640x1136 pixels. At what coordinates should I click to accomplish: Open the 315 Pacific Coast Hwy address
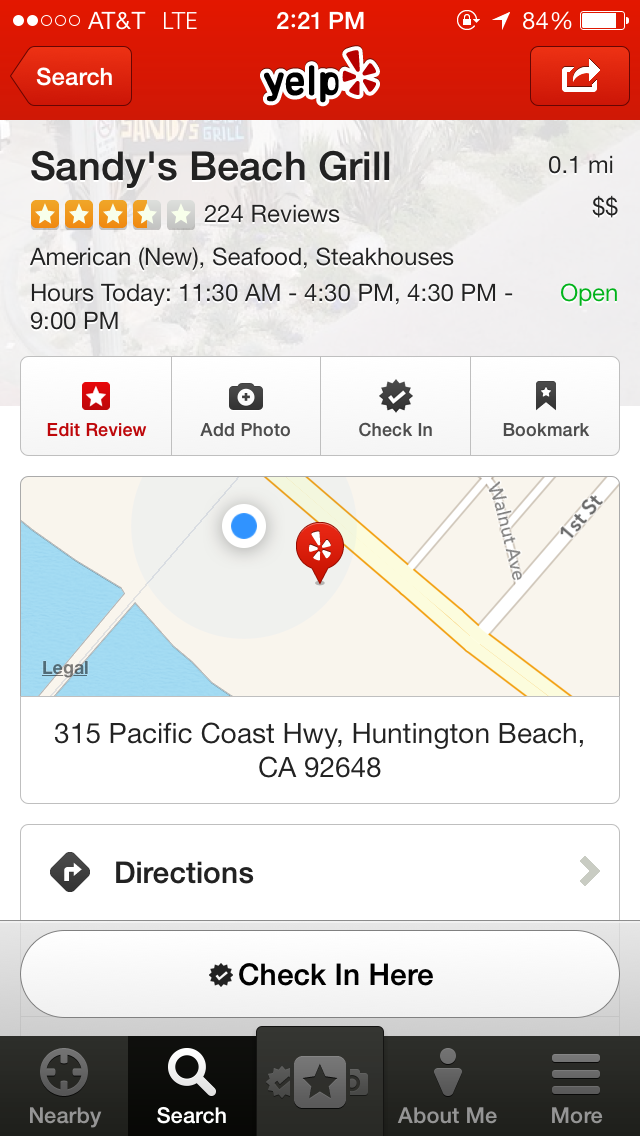click(320, 750)
